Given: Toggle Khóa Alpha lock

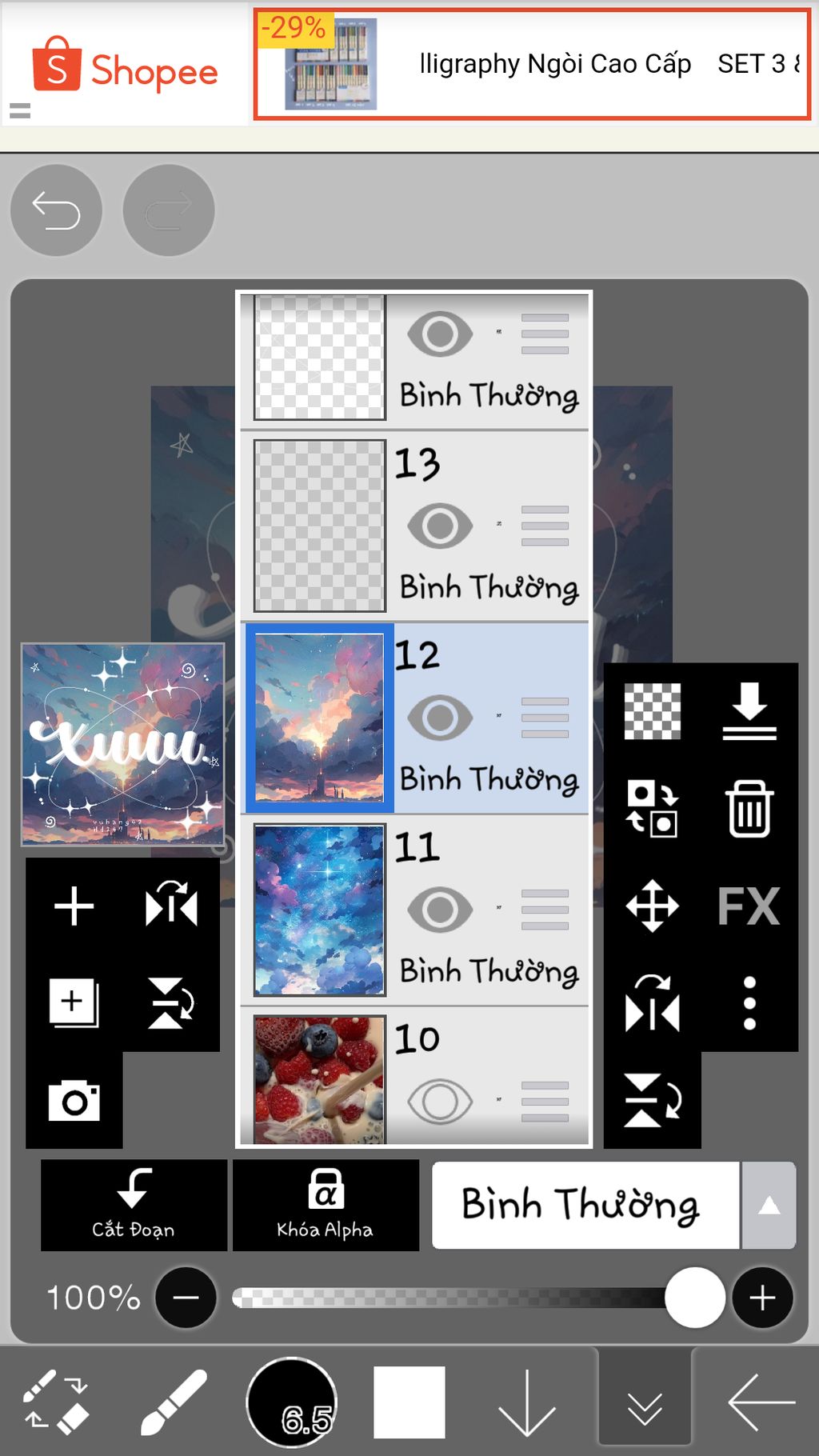Looking at the screenshot, I should pos(326,1204).
